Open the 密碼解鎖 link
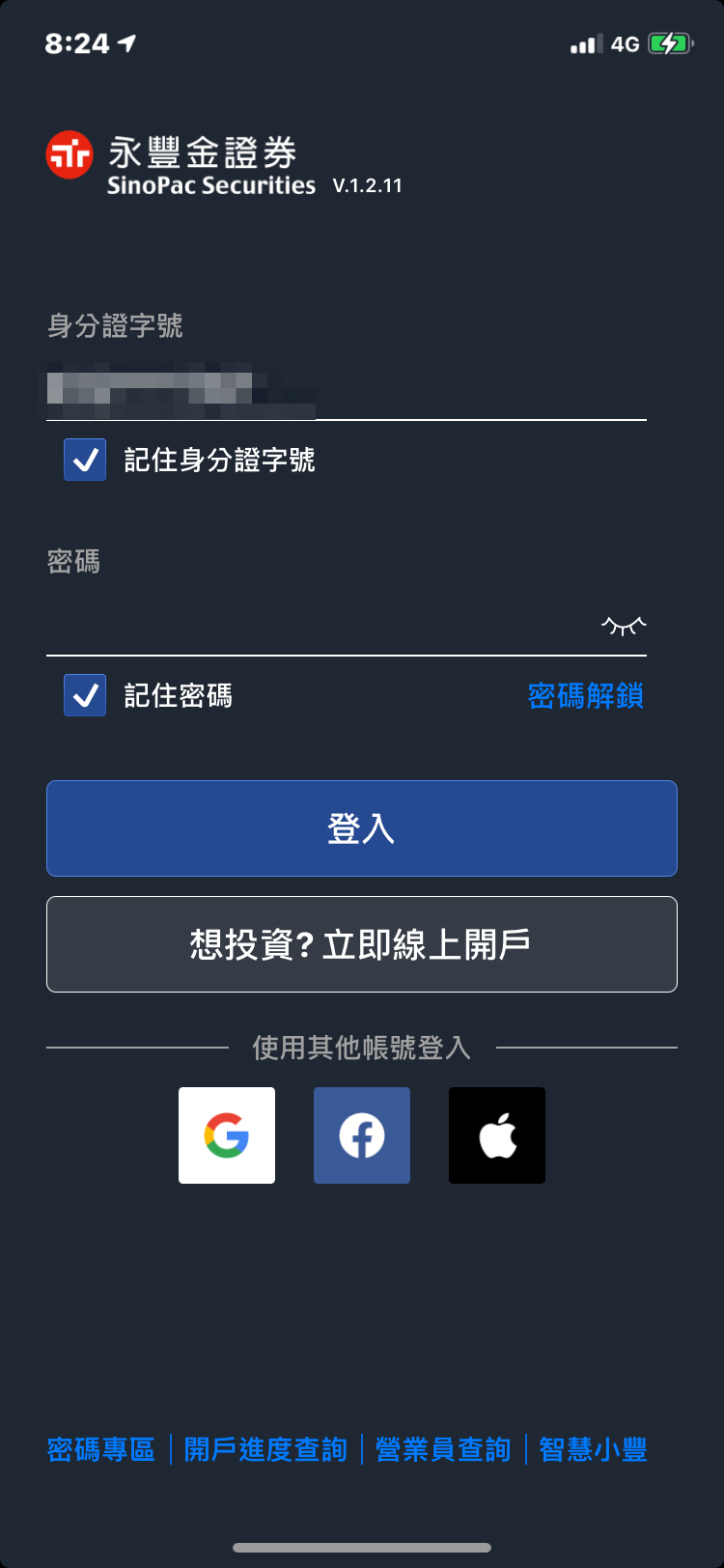This screenshot has height=1568, width=724. 585,695
